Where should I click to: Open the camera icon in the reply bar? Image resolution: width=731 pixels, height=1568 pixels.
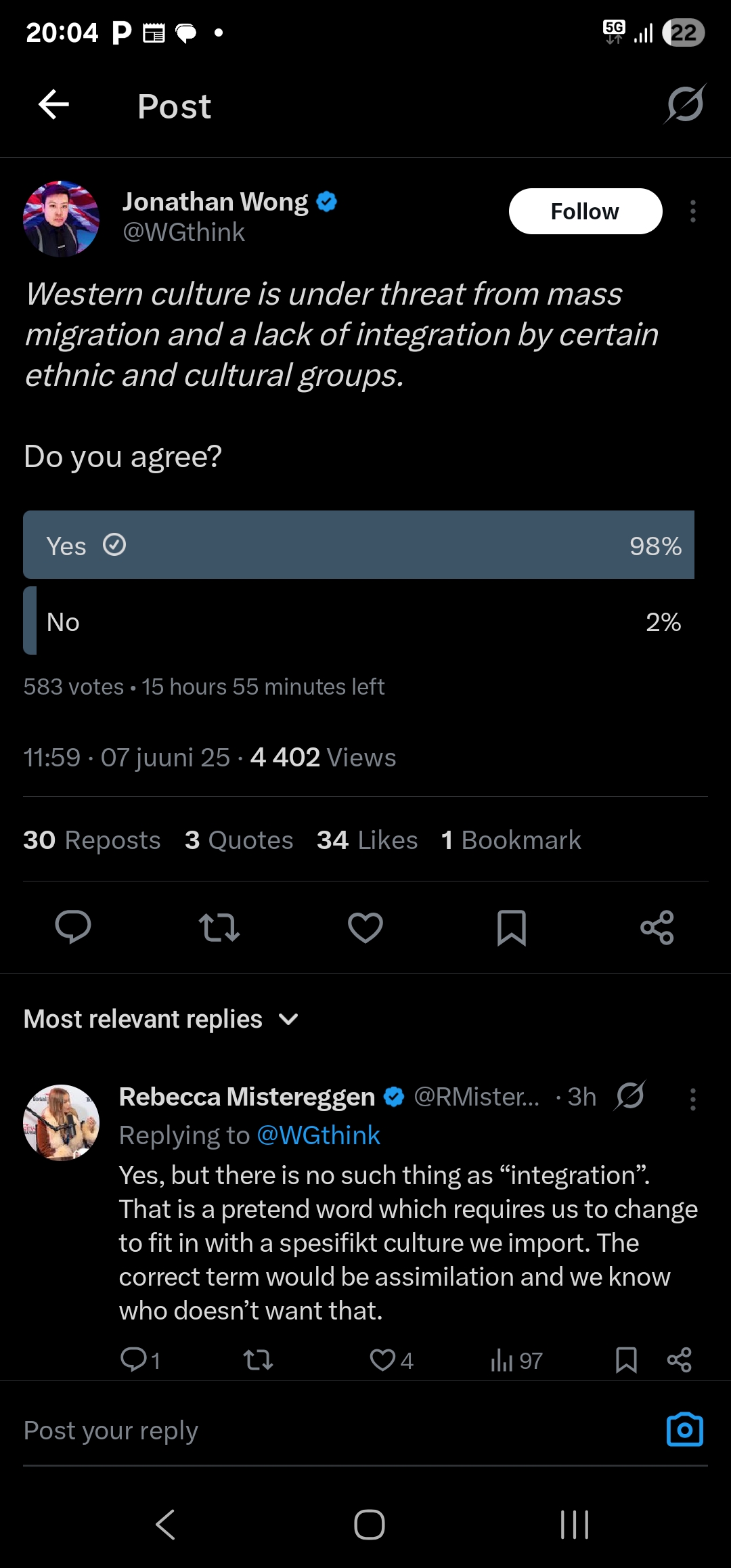tap(685, 1430)
